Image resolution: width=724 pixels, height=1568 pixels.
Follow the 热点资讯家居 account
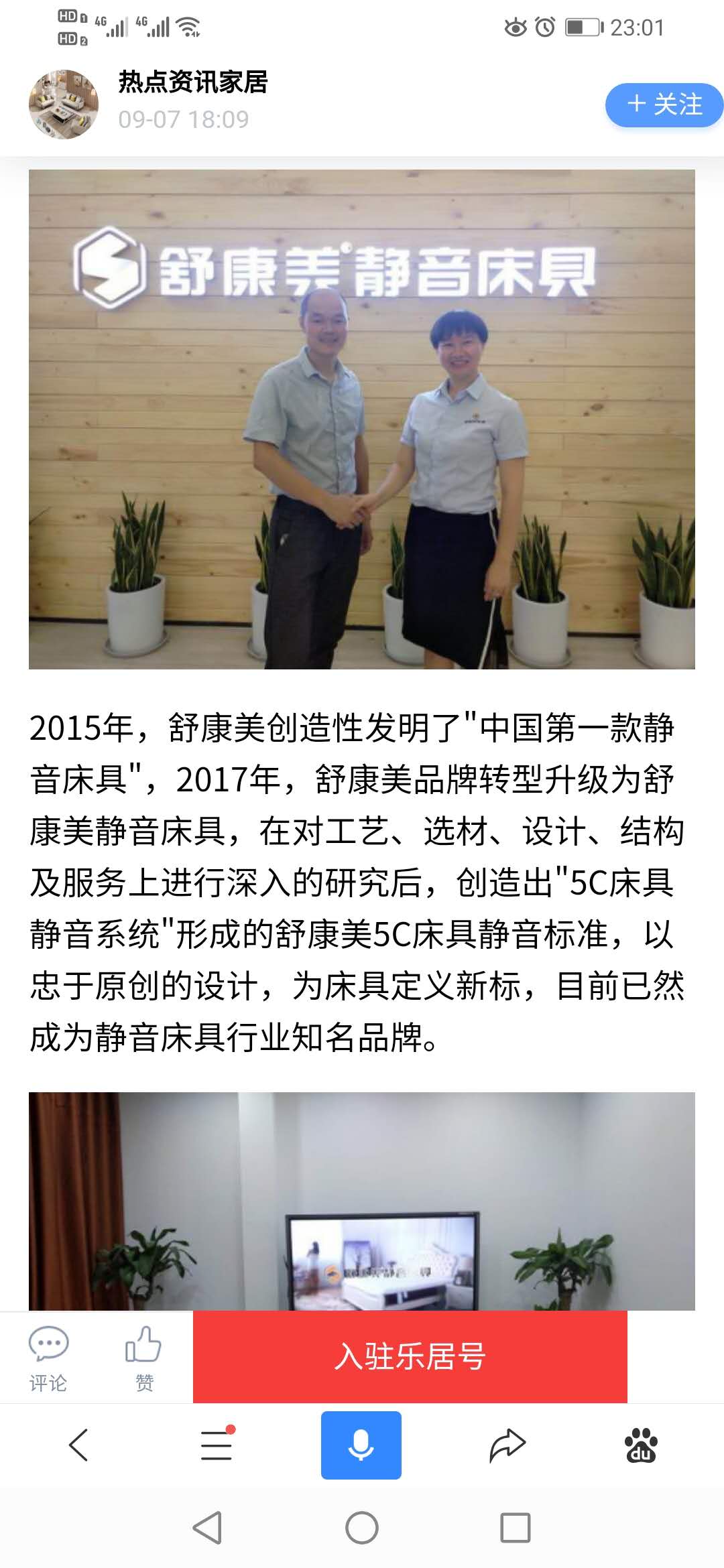coord(664,105)
